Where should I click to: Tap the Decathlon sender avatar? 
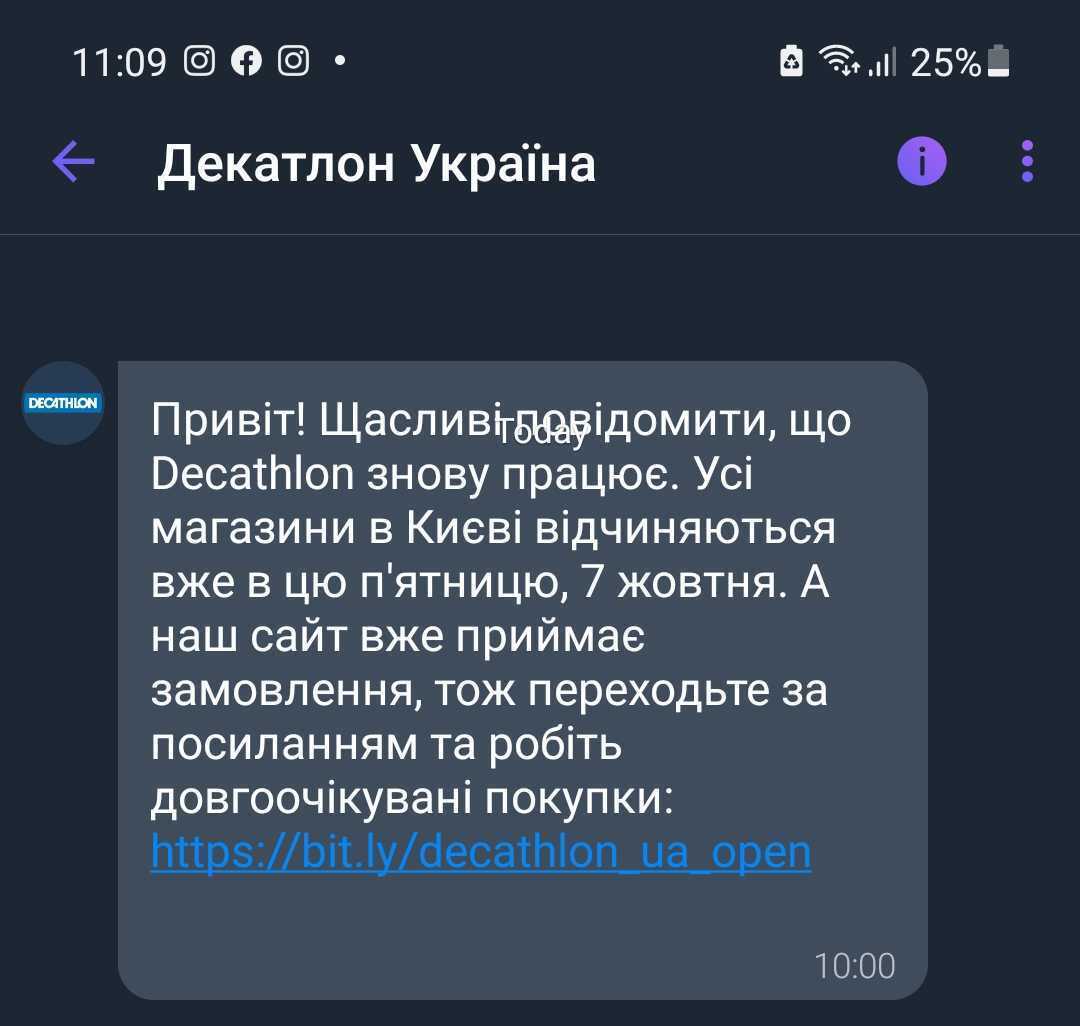(x=62, y=403)
